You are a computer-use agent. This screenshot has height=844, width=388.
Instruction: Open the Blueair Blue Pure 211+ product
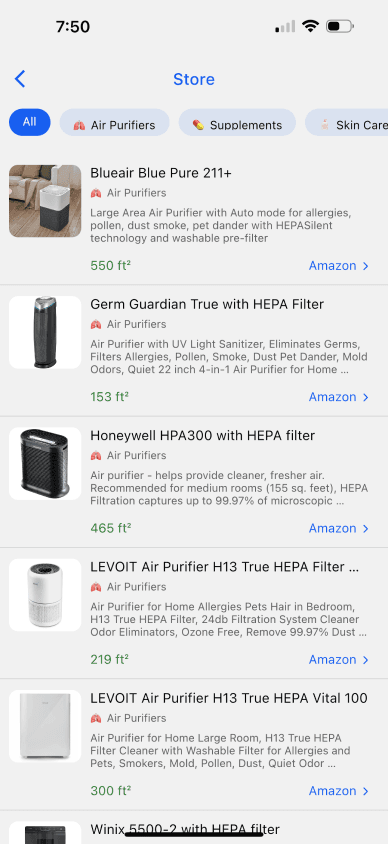(x=194, y=219)
